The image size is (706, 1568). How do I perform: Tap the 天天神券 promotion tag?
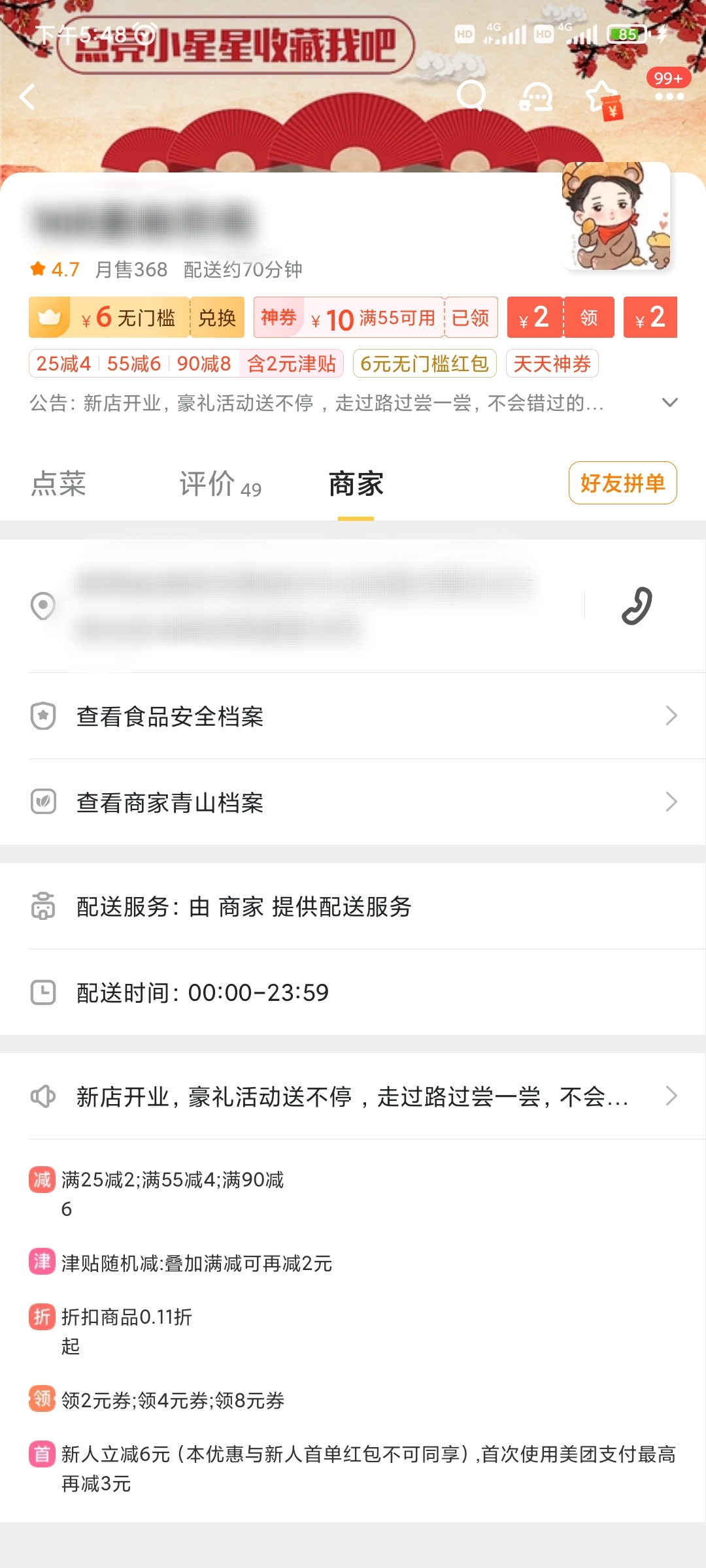pos(551,364)
